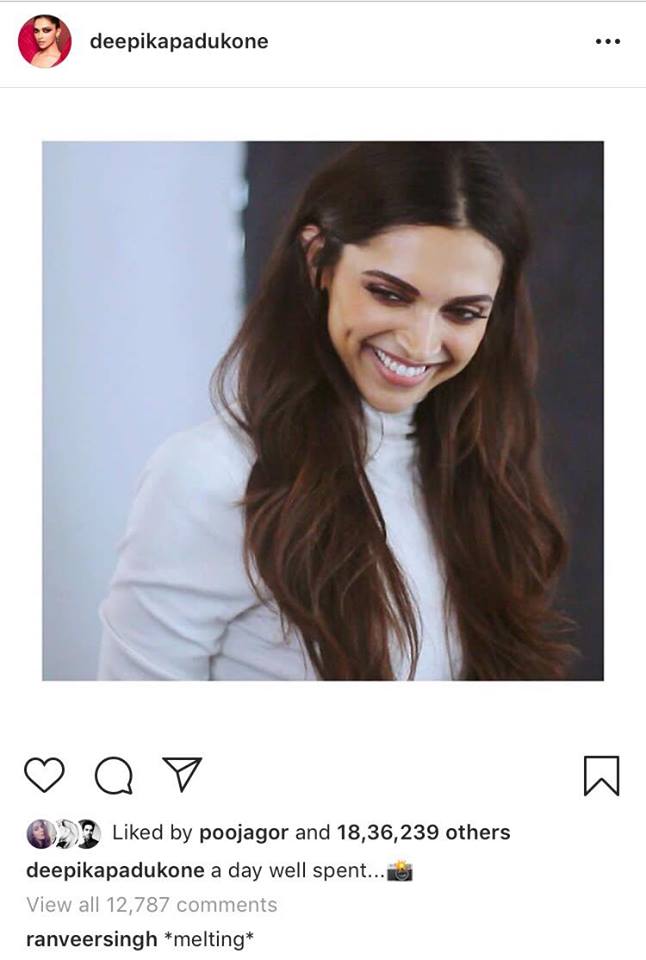Open poojagor's profile from likes
646x960 pixels.
pyautogui.click(x=243, y=832)
